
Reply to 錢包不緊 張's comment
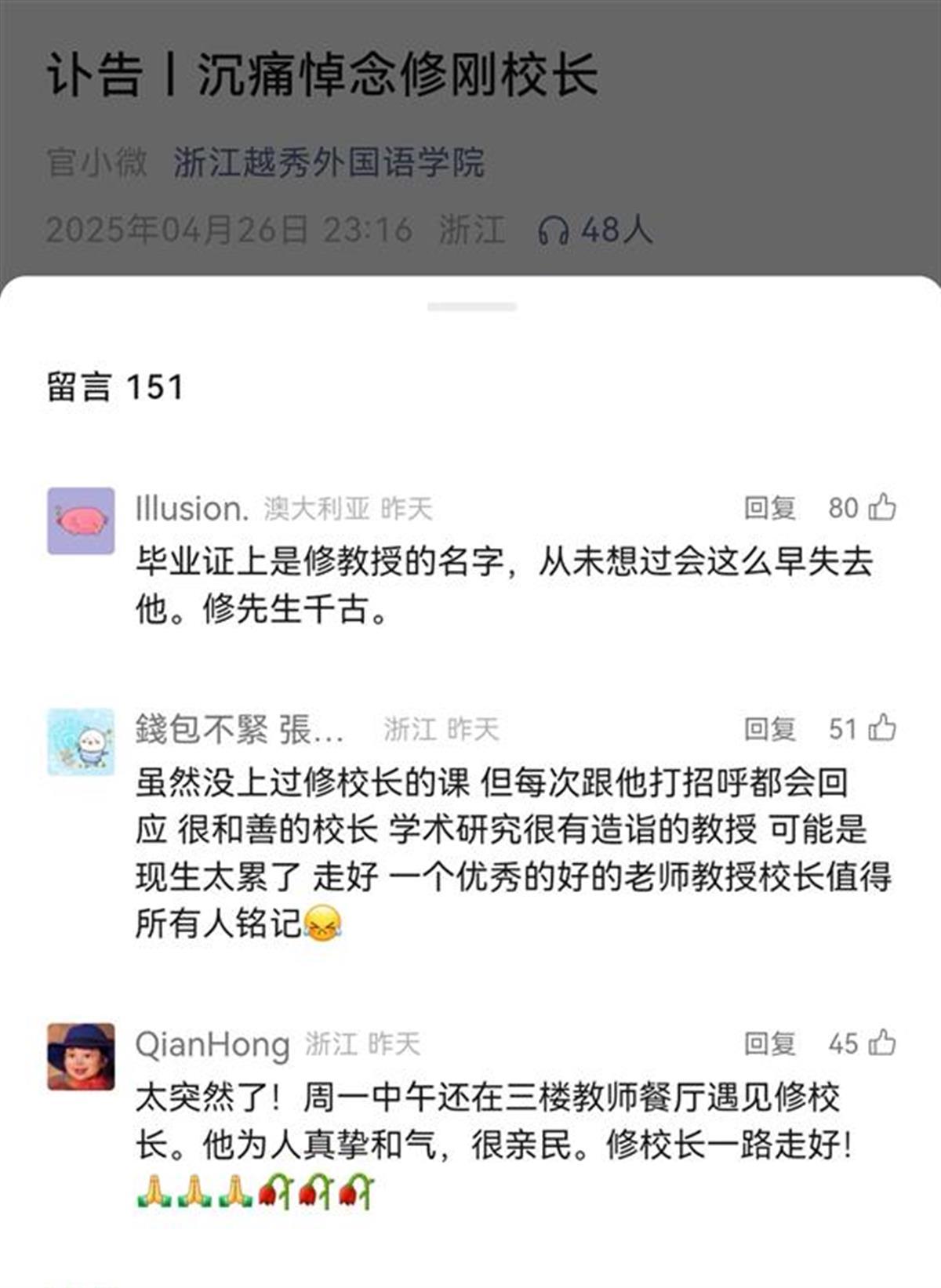point(769,729)
